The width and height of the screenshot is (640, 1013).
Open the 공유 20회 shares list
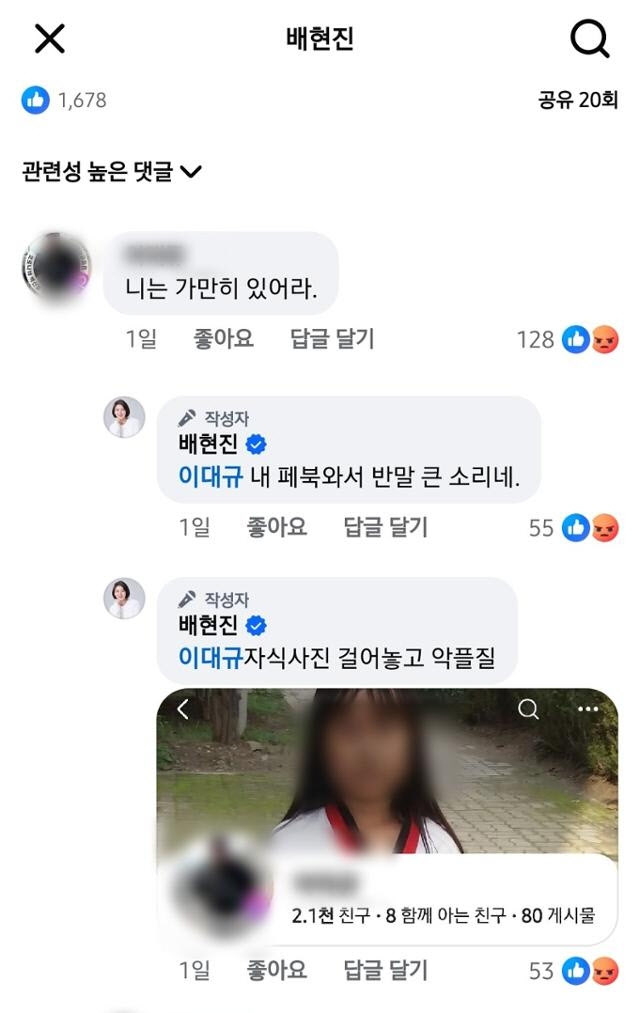coord(578,100)
